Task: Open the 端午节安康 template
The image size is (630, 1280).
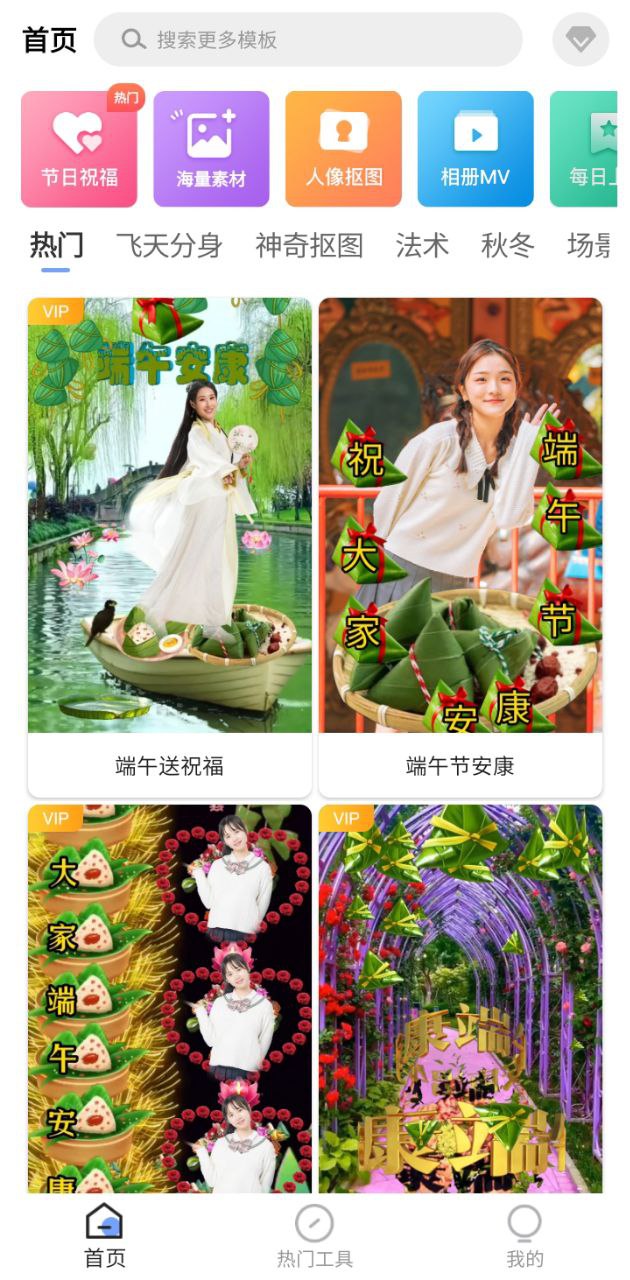Action: 460,545
